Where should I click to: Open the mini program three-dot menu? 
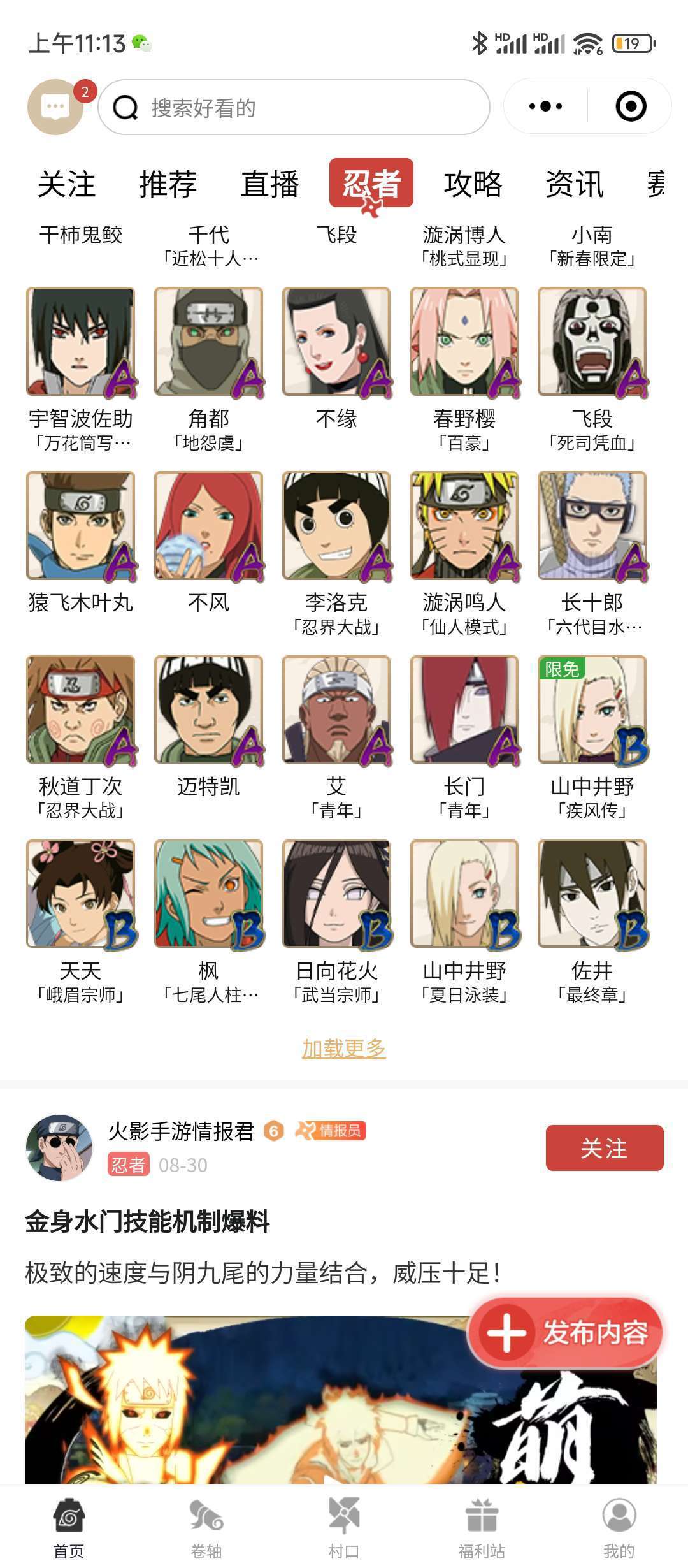tap(546, 106)
